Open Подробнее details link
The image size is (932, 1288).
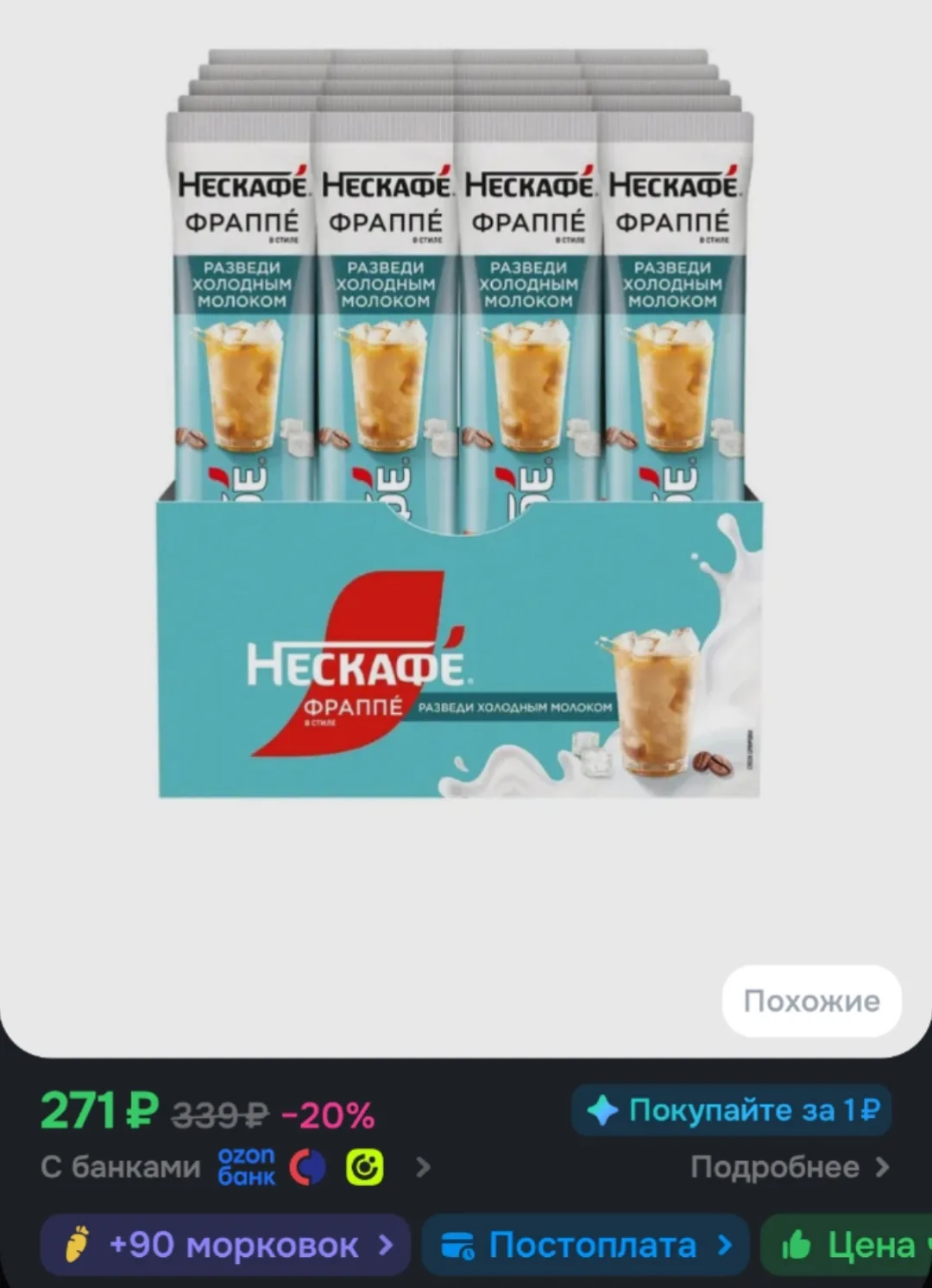(790, 1167)
